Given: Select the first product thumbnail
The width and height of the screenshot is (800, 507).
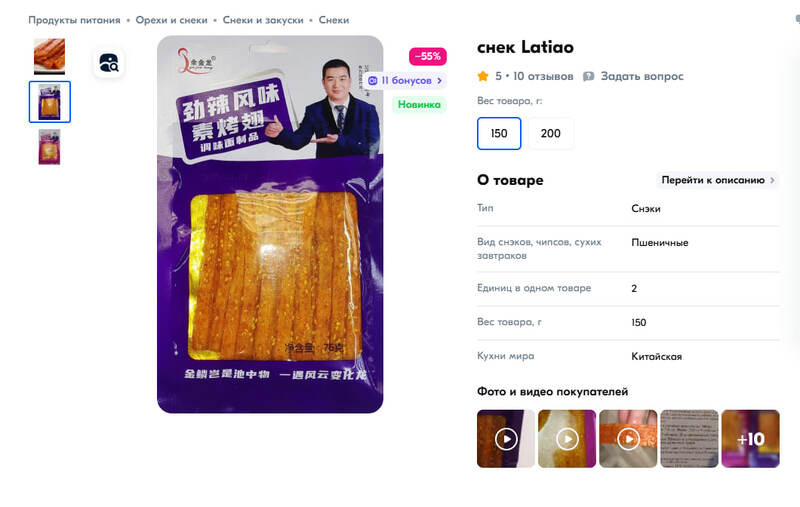Looking at the screenshot, I should click(x=49, y=57).
